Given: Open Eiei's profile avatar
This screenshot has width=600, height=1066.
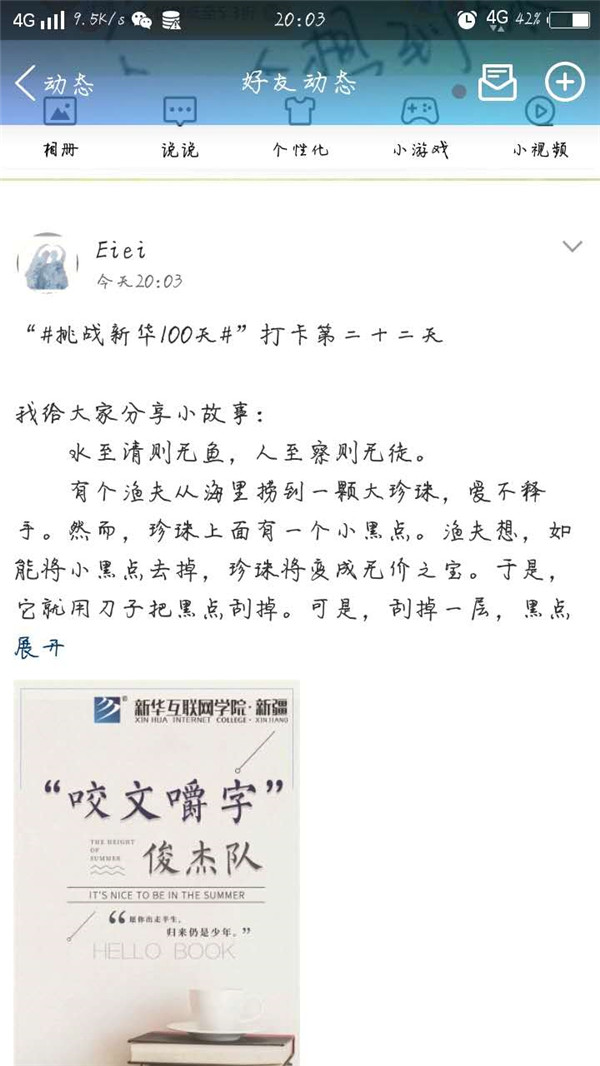Looking at the screenshot, I should point(47,264).
